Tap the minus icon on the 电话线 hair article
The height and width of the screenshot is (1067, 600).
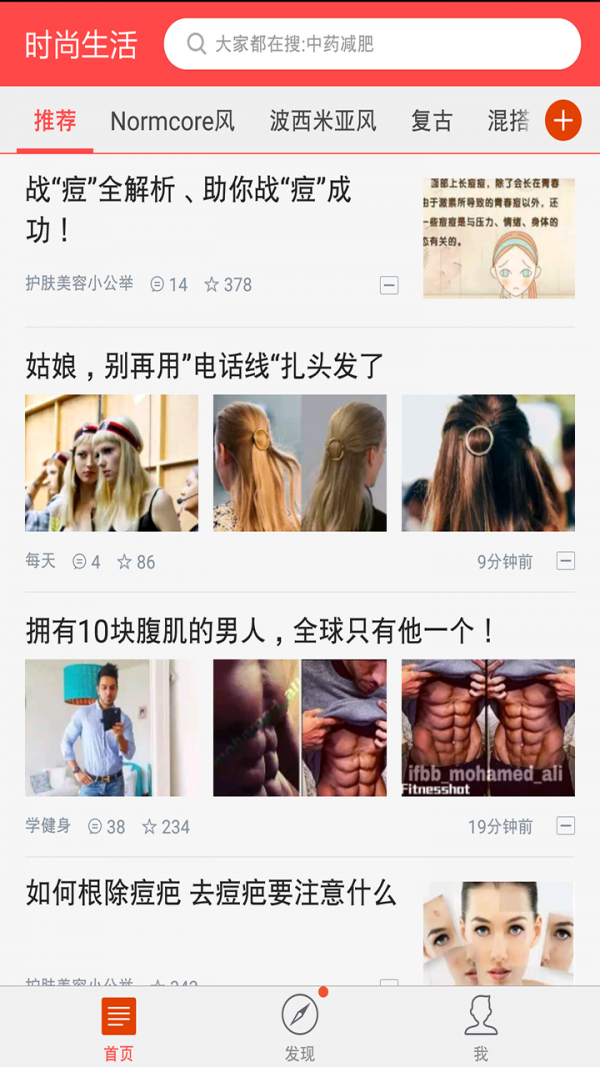566,561
